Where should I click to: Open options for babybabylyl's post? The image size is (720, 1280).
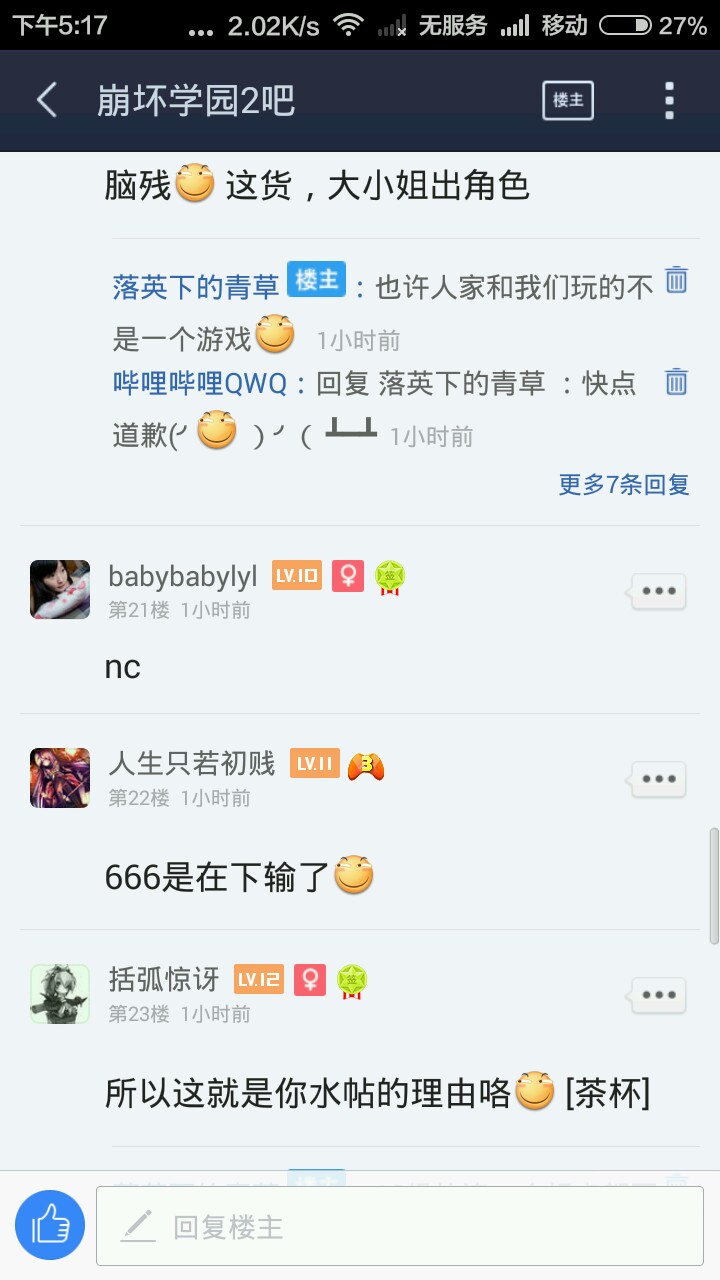[659, 591]
